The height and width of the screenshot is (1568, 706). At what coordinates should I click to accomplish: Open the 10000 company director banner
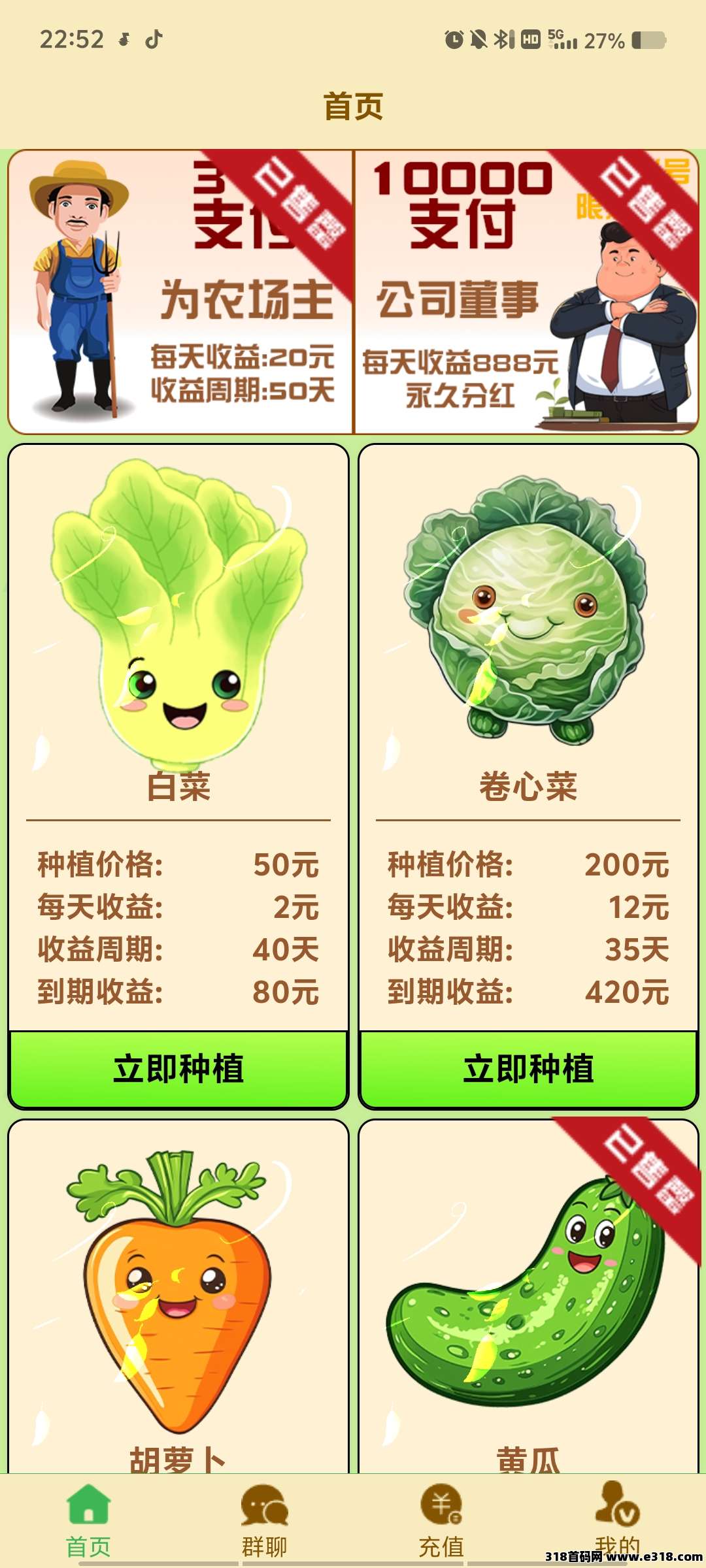coord(527,292)
